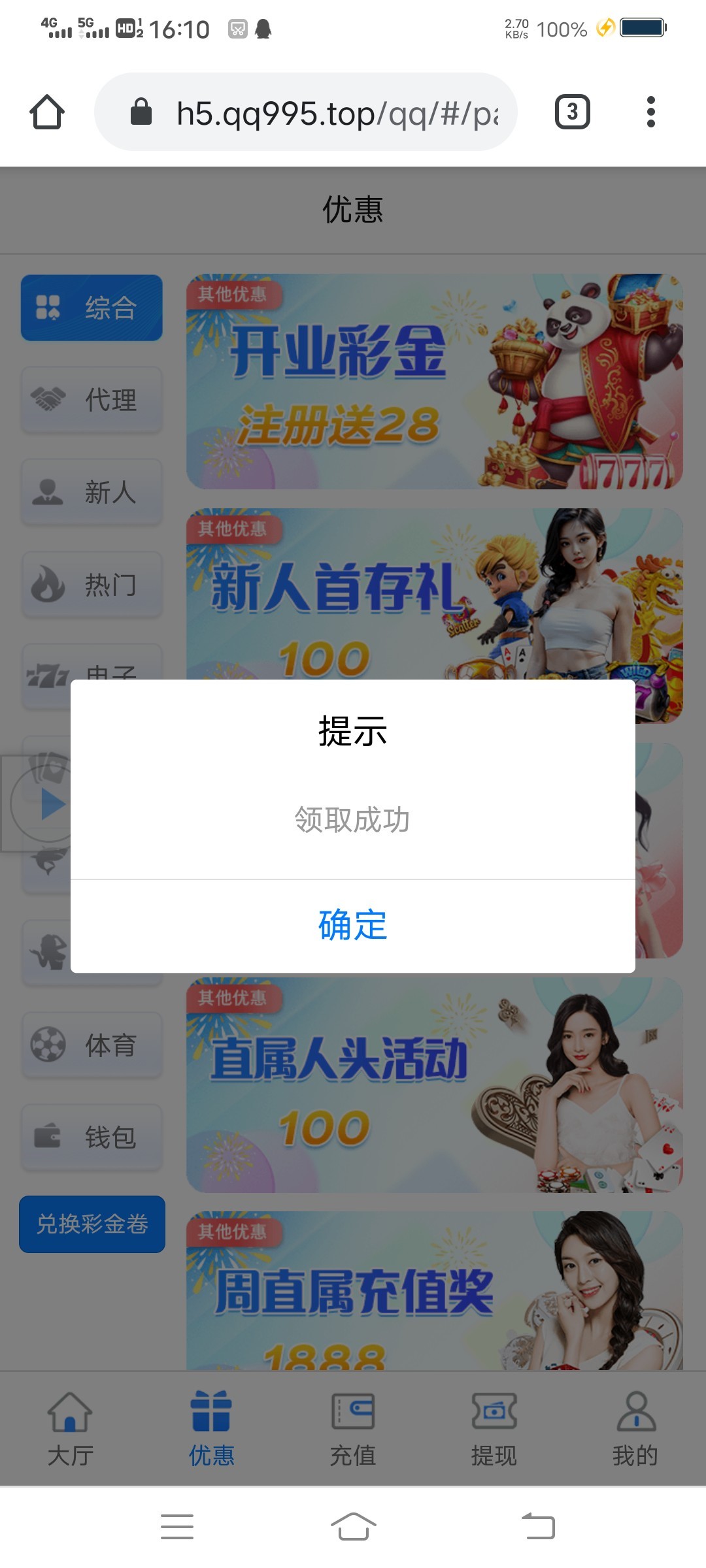Select the 综合 category

pyautogui.click(x=92, y=308)
